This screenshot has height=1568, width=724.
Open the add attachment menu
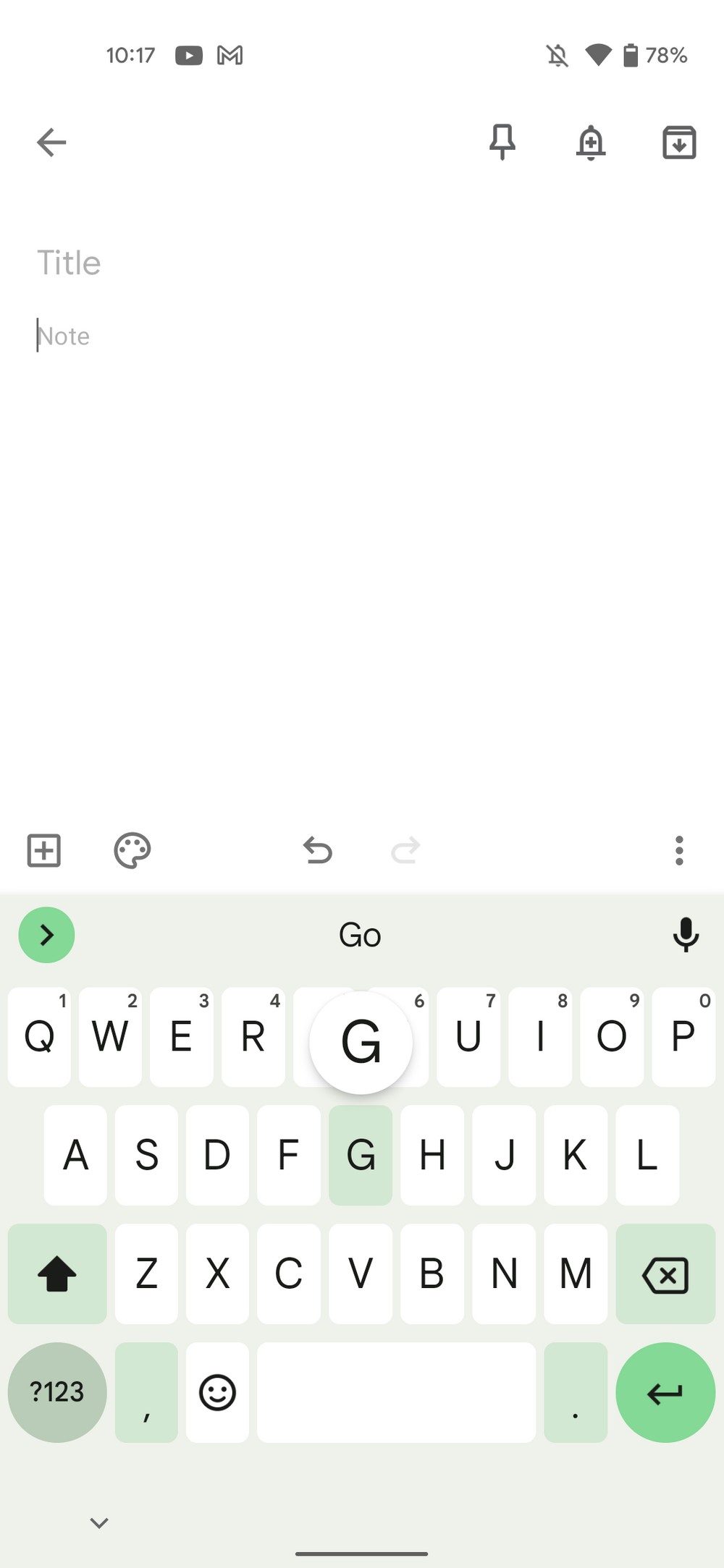(x=44, y=850)
